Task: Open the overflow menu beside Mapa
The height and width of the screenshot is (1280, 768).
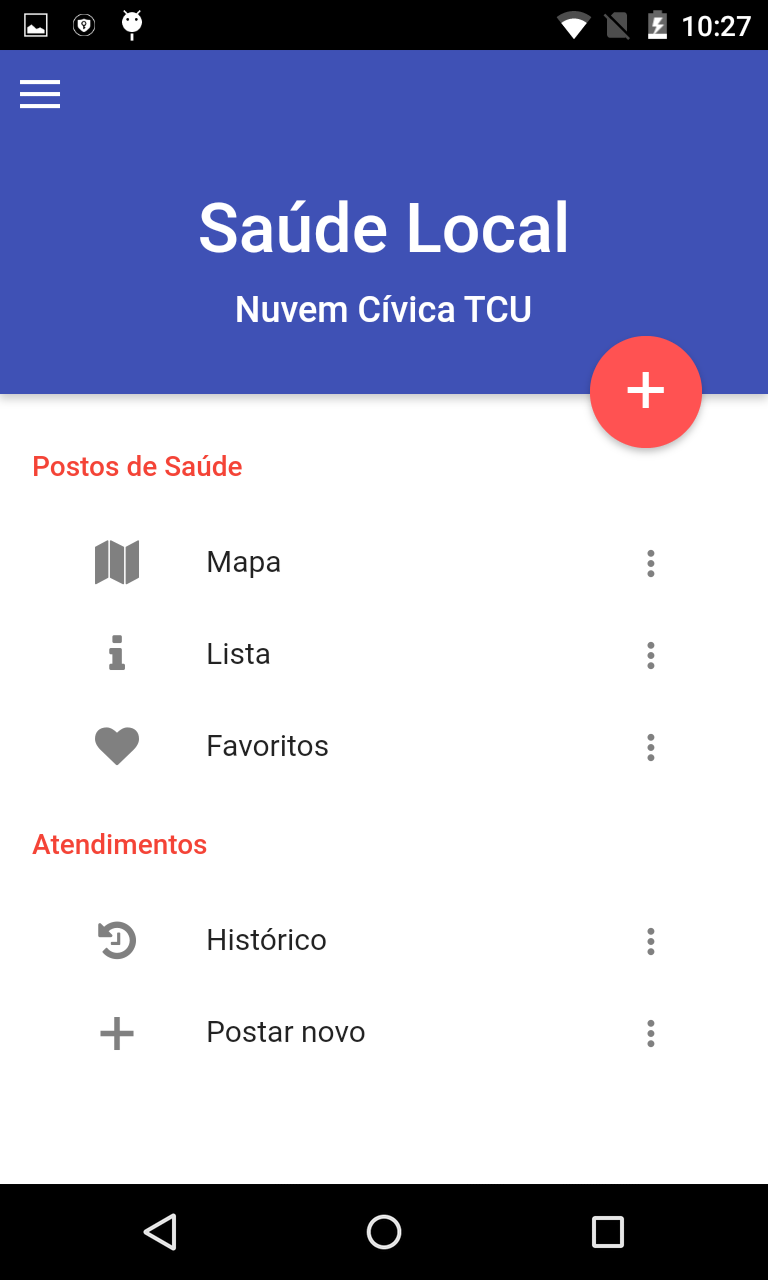Action: 650,563
